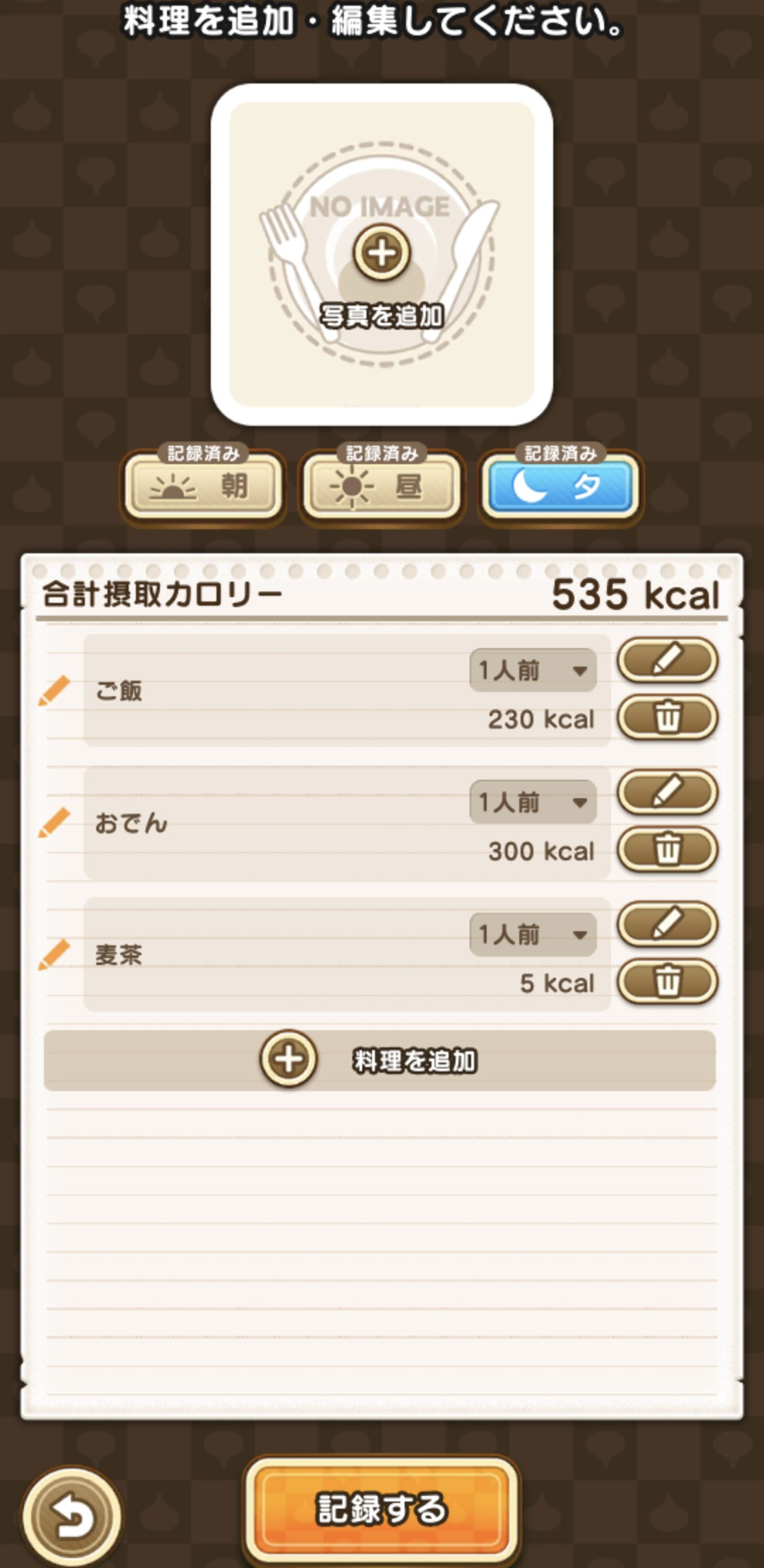Delete the ご飯 entry
Viewport: 764px width, 1568px height.
pyautogui.click(x=667, y=717)
